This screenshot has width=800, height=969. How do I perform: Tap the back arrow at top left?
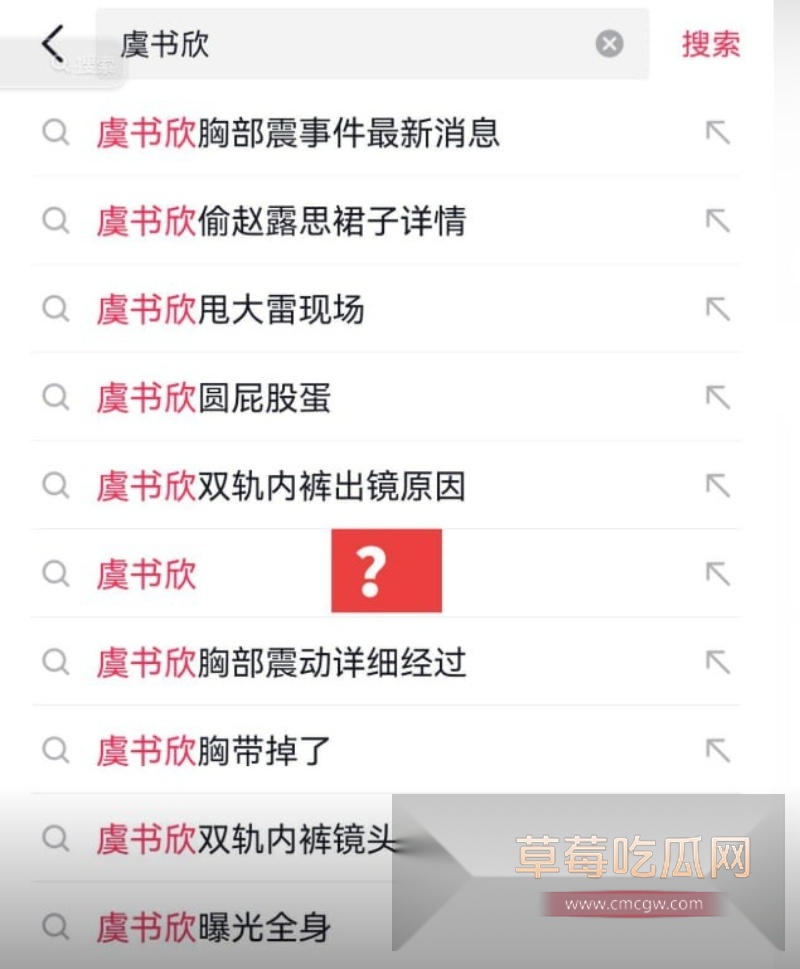52,43
